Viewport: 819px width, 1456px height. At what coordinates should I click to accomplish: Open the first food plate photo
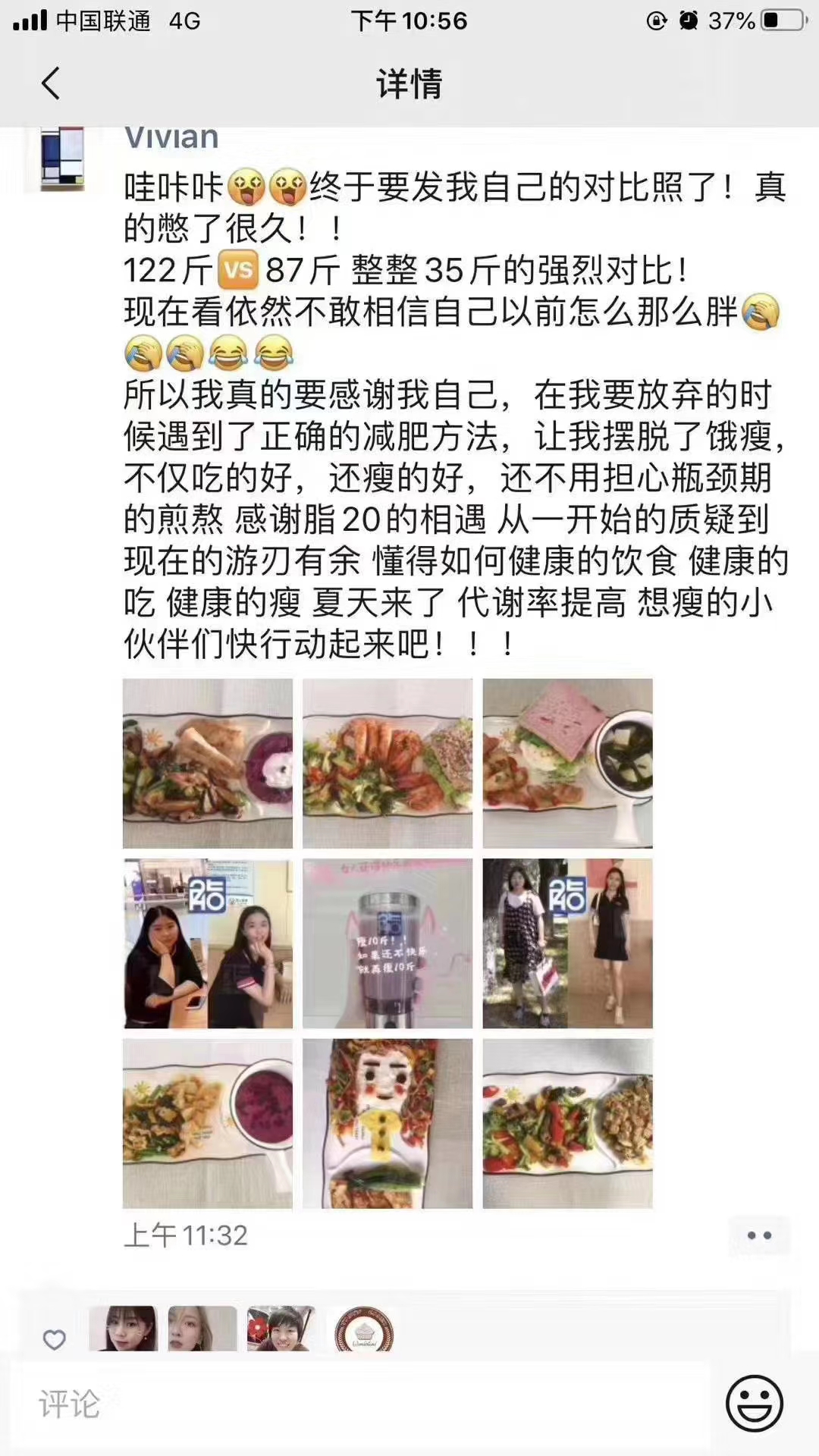pos(207,763)
